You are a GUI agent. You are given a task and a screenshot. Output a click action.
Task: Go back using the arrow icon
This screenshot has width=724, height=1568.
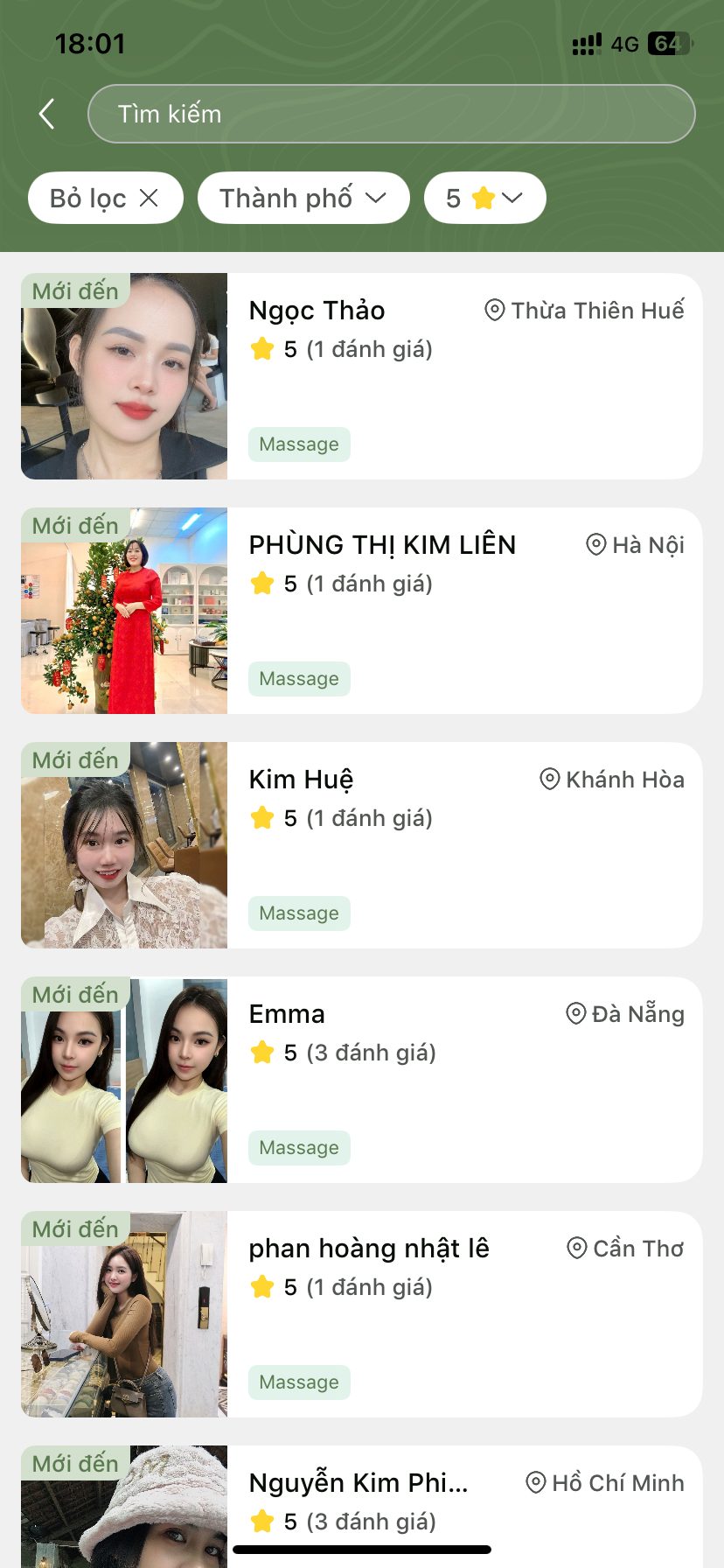click(x=47, y=114)
